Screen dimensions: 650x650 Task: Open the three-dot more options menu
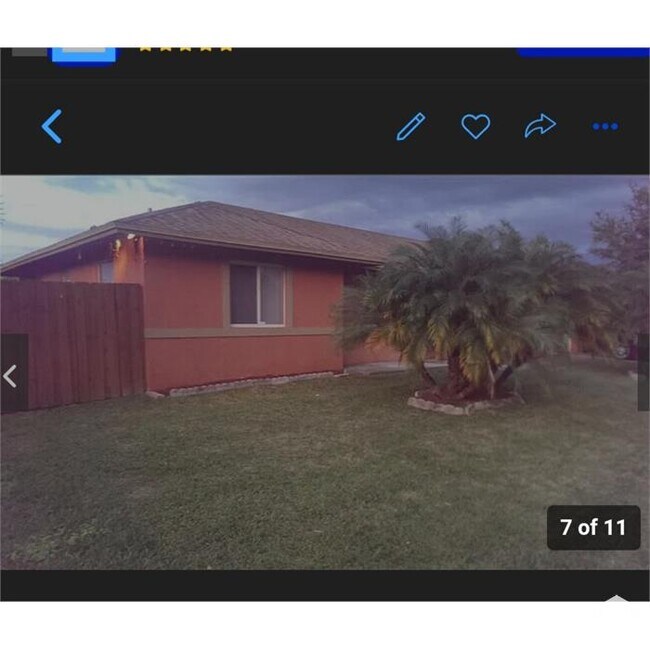click(604, 127)
